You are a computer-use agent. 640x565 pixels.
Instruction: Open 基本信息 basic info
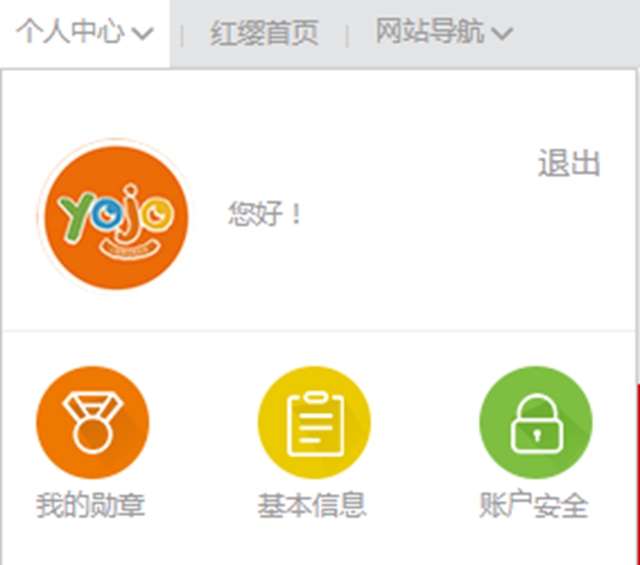[x=313, y=423]
